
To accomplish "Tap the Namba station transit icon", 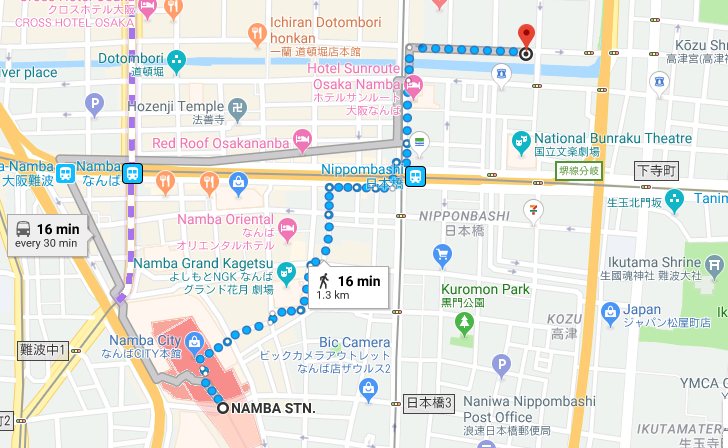I will tap(132, 173).
